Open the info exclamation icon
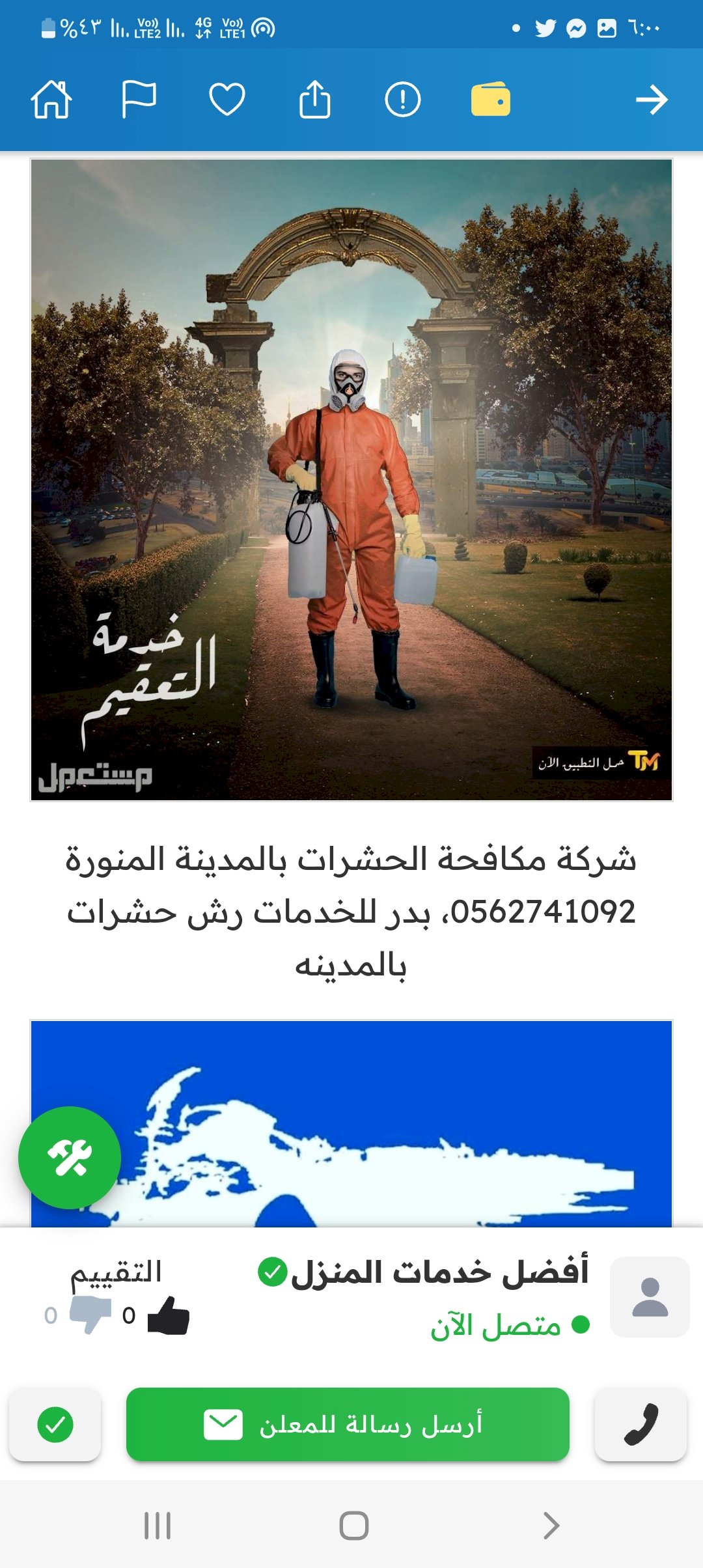Screen dimensions: 703x1568 click(403, 100)
